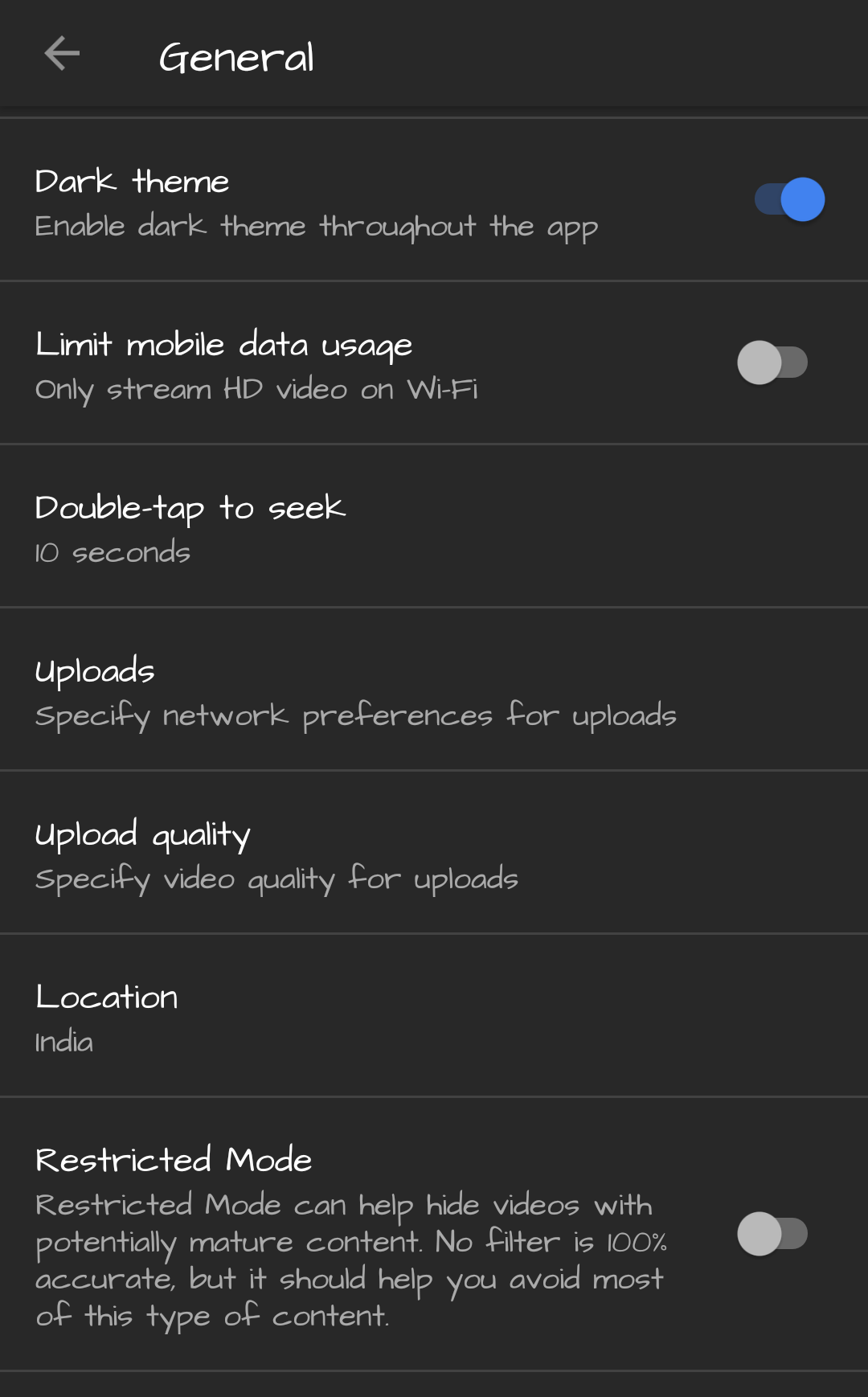Image resolution: width=868 pixels, height=1397 pixels.
Task: Open Uploads network preferences
Action: [x=434, y=690]
